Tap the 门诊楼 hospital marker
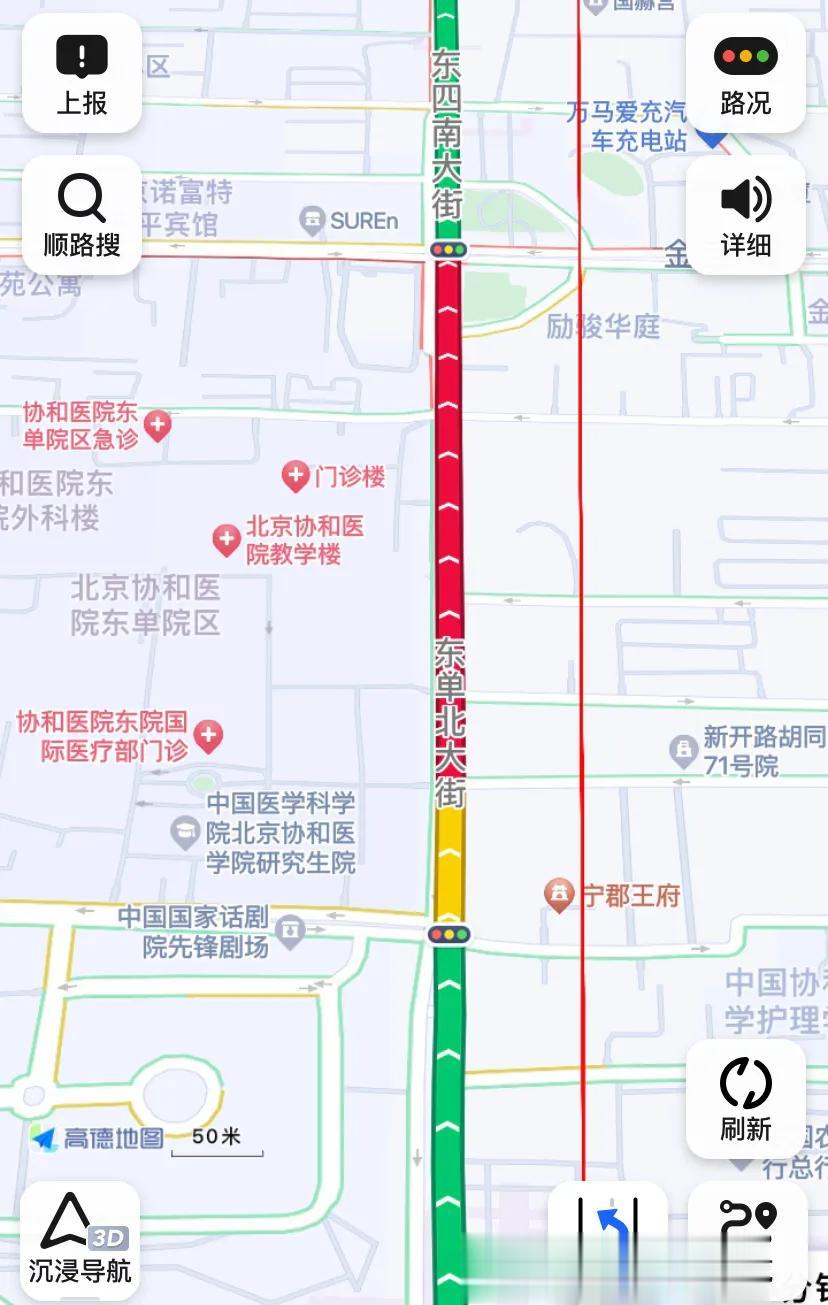 tap(295, 477)
